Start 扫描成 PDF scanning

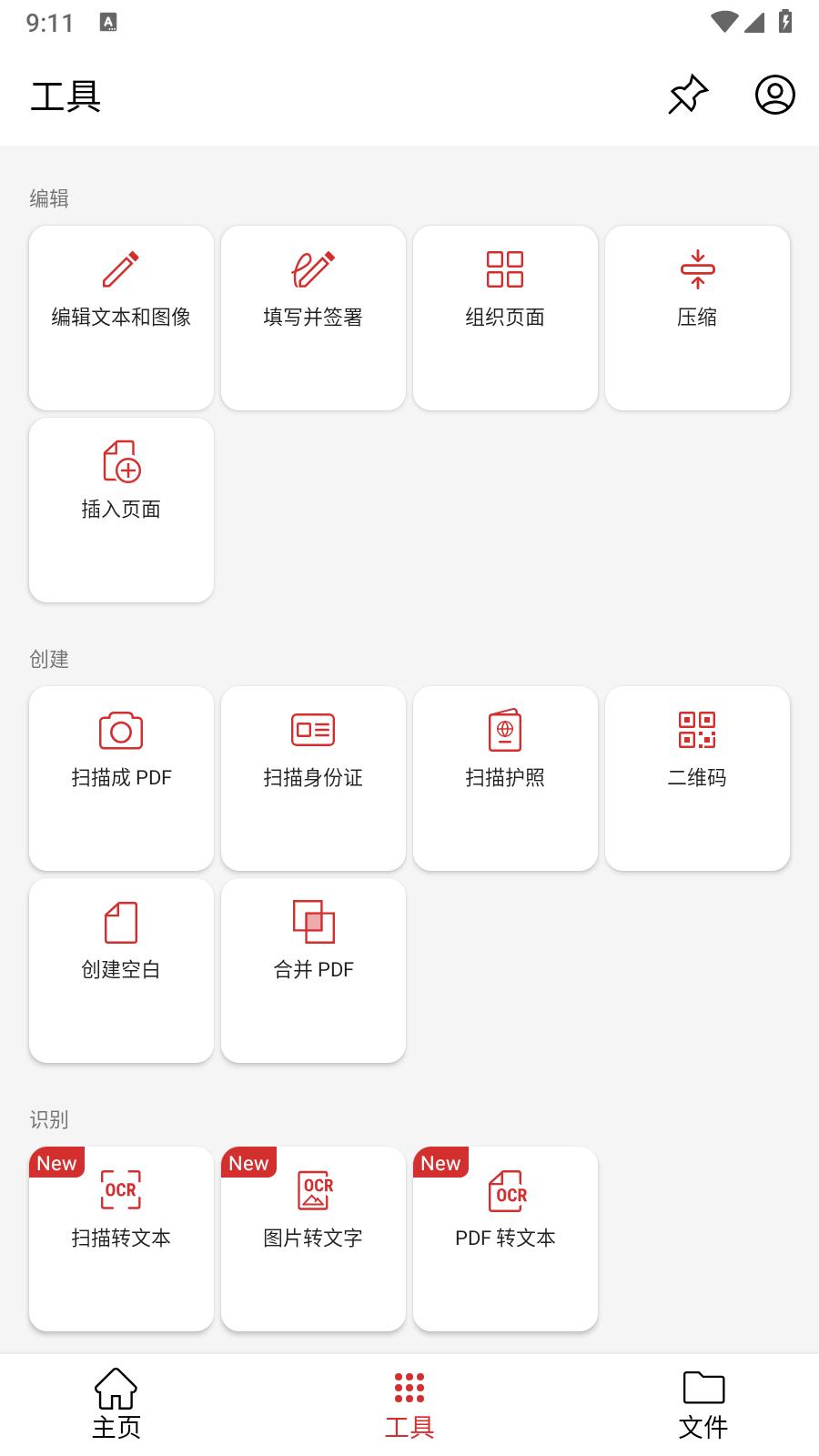121,778
